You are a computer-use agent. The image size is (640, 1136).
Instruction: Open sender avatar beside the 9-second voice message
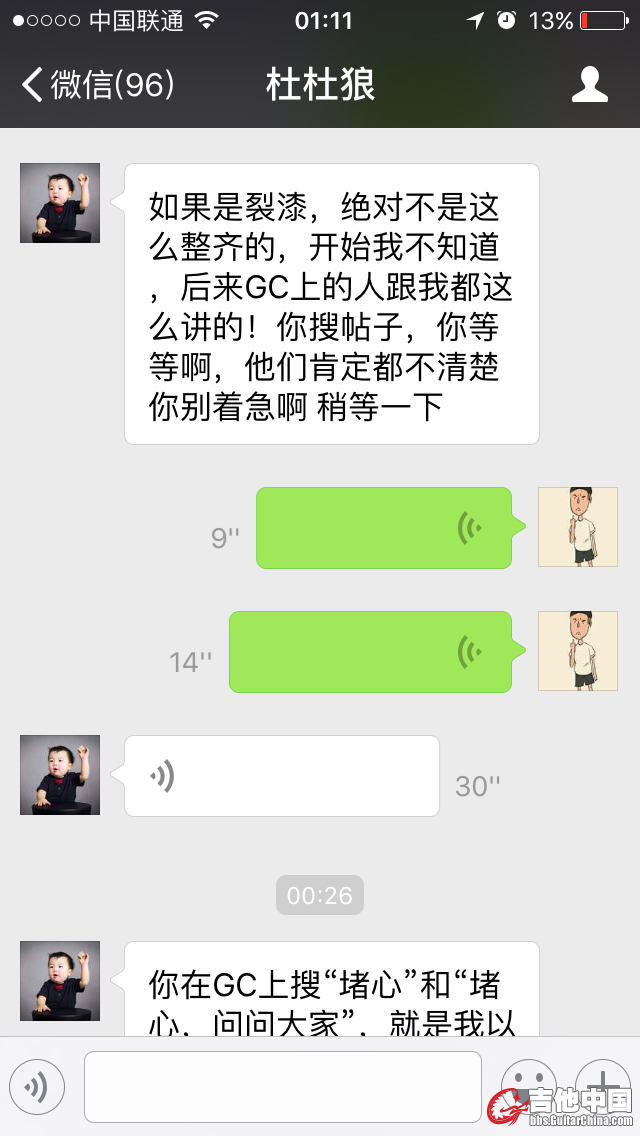point(578,527)
